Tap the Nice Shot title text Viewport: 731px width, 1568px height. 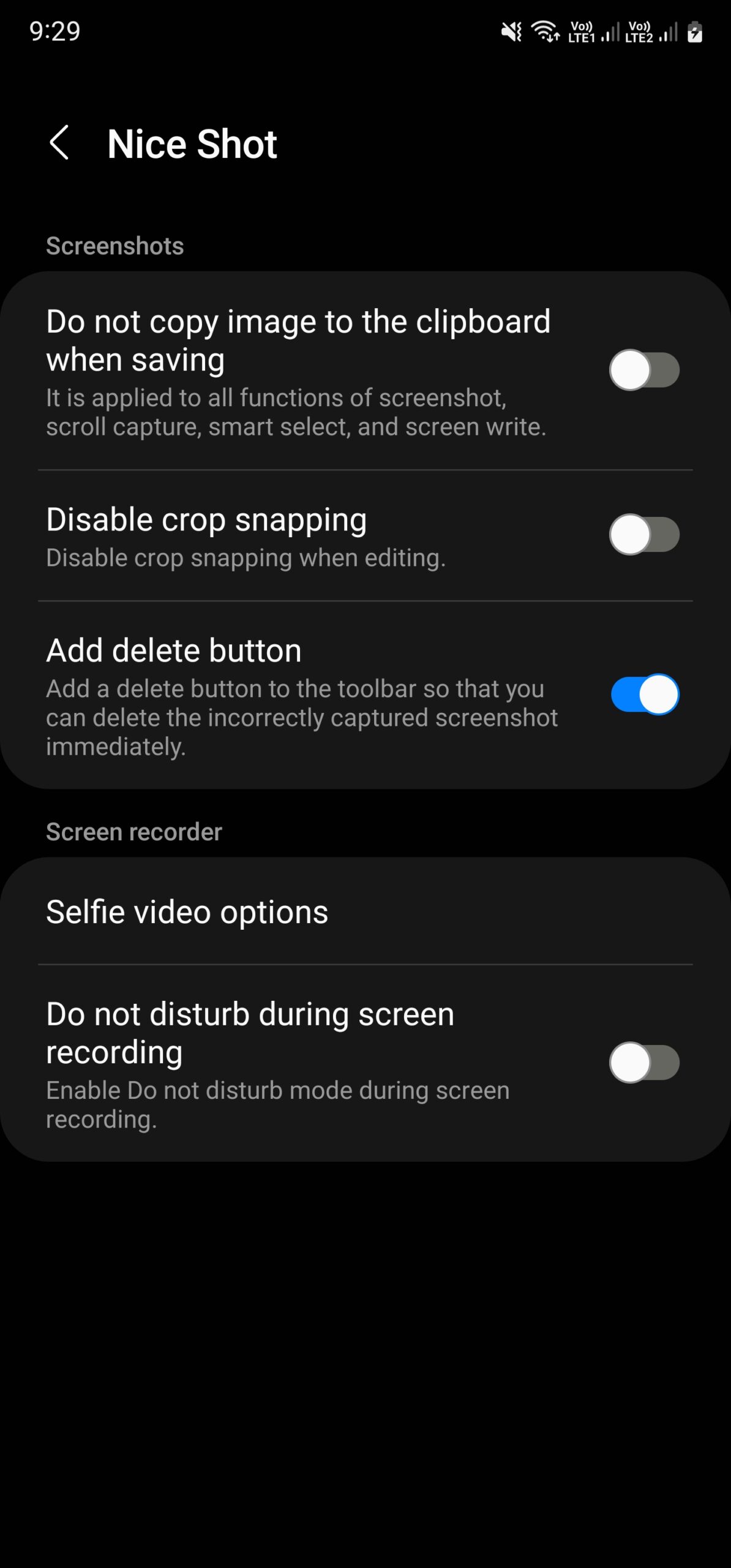pos(192,143)
